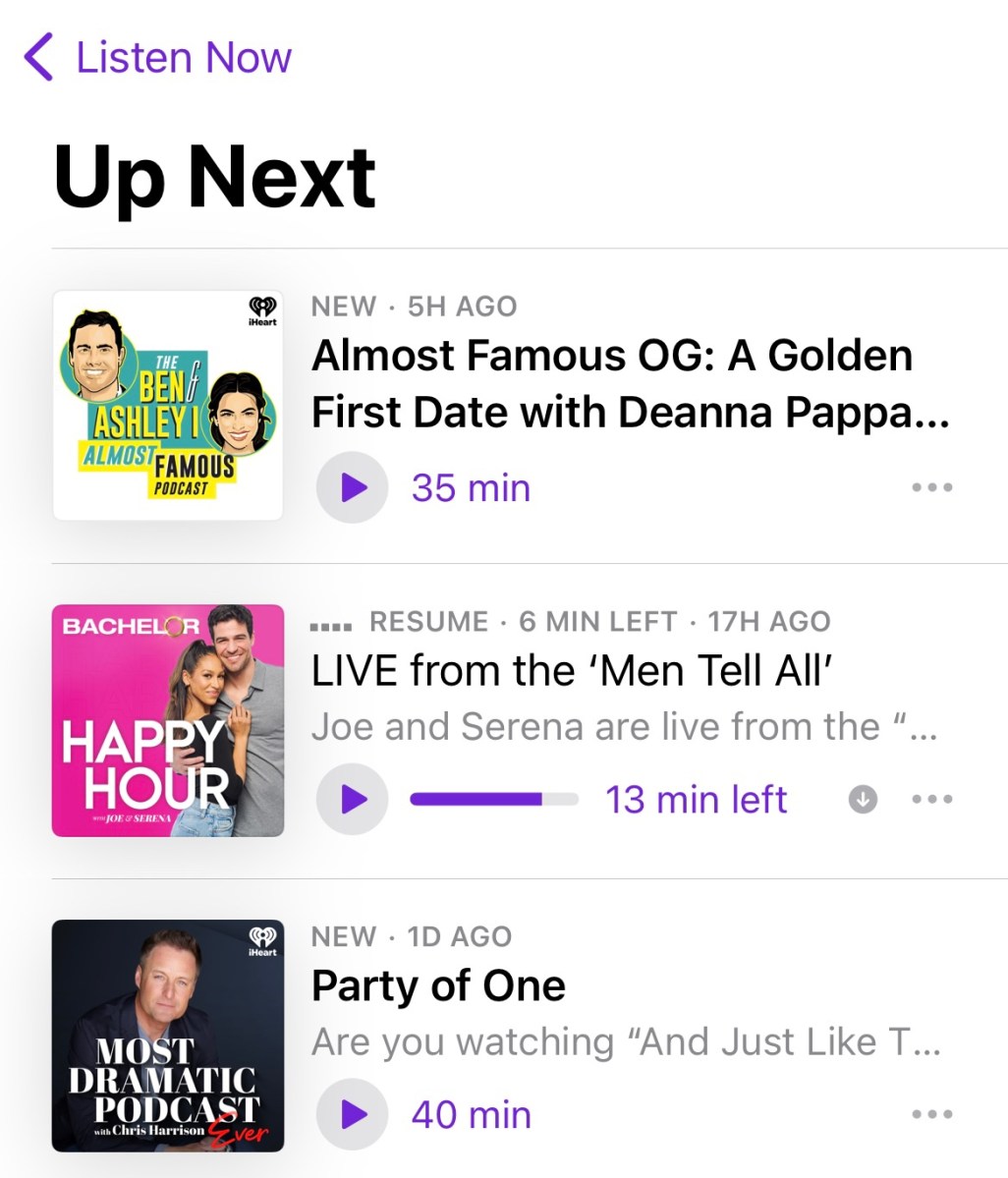The height and width of the screenshot is (1178, 1008).
Task: Open Almost Famous OG episode details
Action: pyautogui.click(x=629, y=383)
